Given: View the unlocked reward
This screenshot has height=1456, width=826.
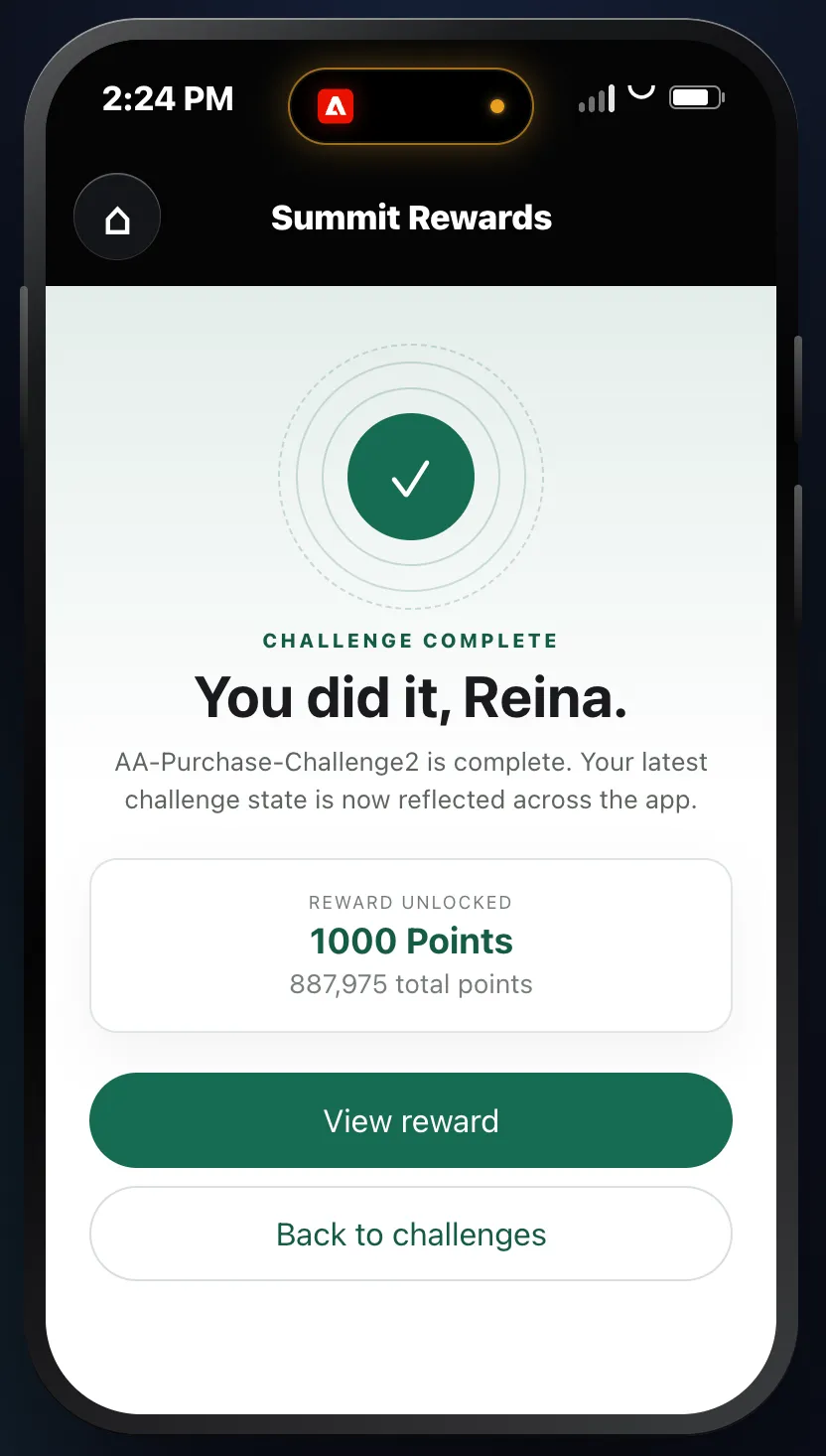Looking at the screenshot, I should click(411, 1120).
